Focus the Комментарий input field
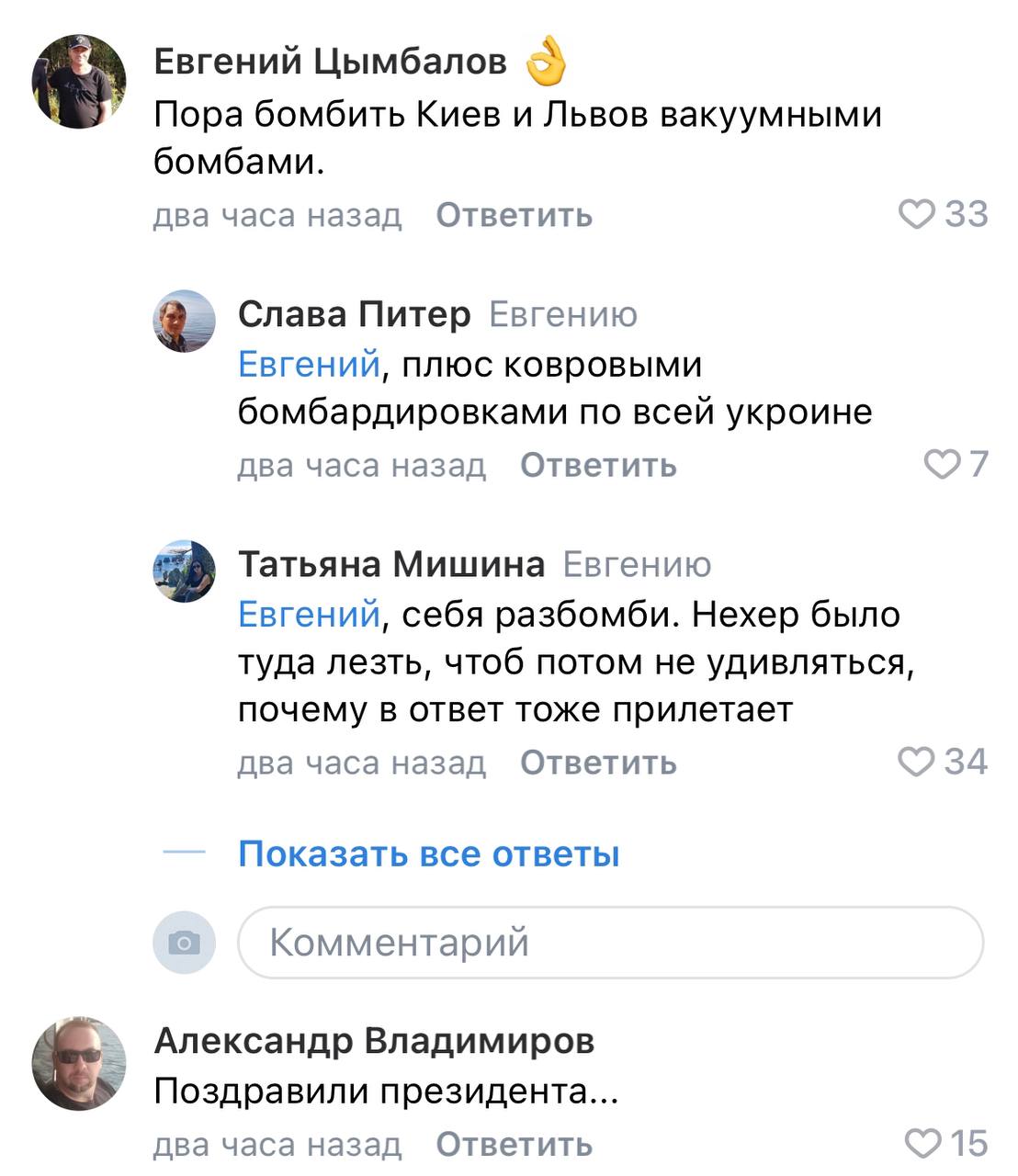The width and height of the screenshot is (1018, 1176). 610,943
